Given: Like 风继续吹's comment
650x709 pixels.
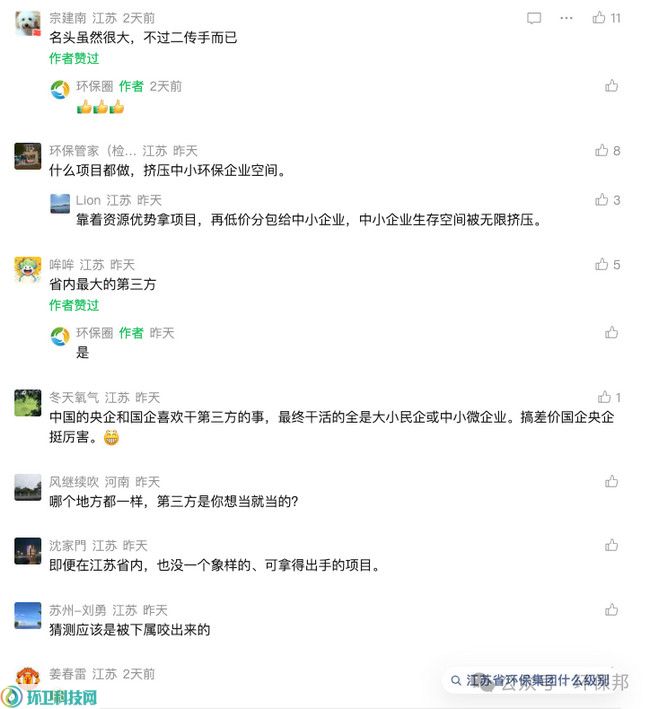Looking at the screenshot, I should click(x=611, y=481).
